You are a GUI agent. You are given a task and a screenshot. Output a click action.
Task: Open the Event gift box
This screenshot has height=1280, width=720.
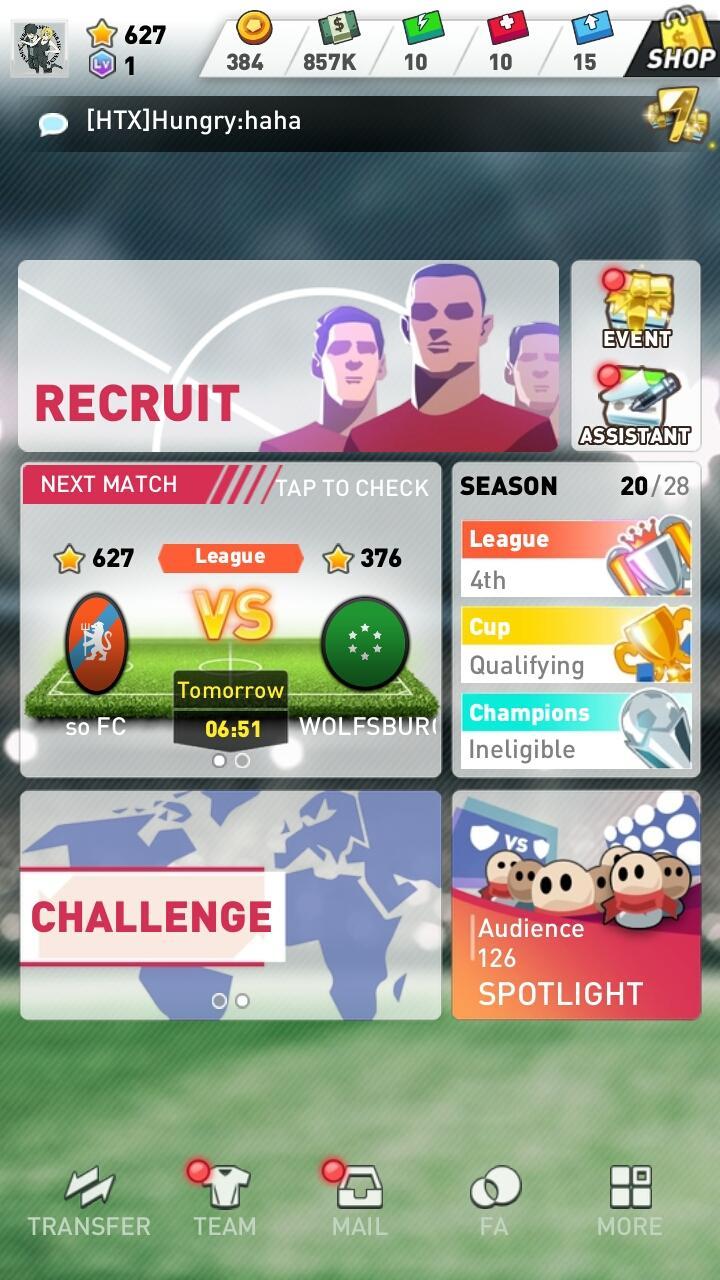(636, 308)
